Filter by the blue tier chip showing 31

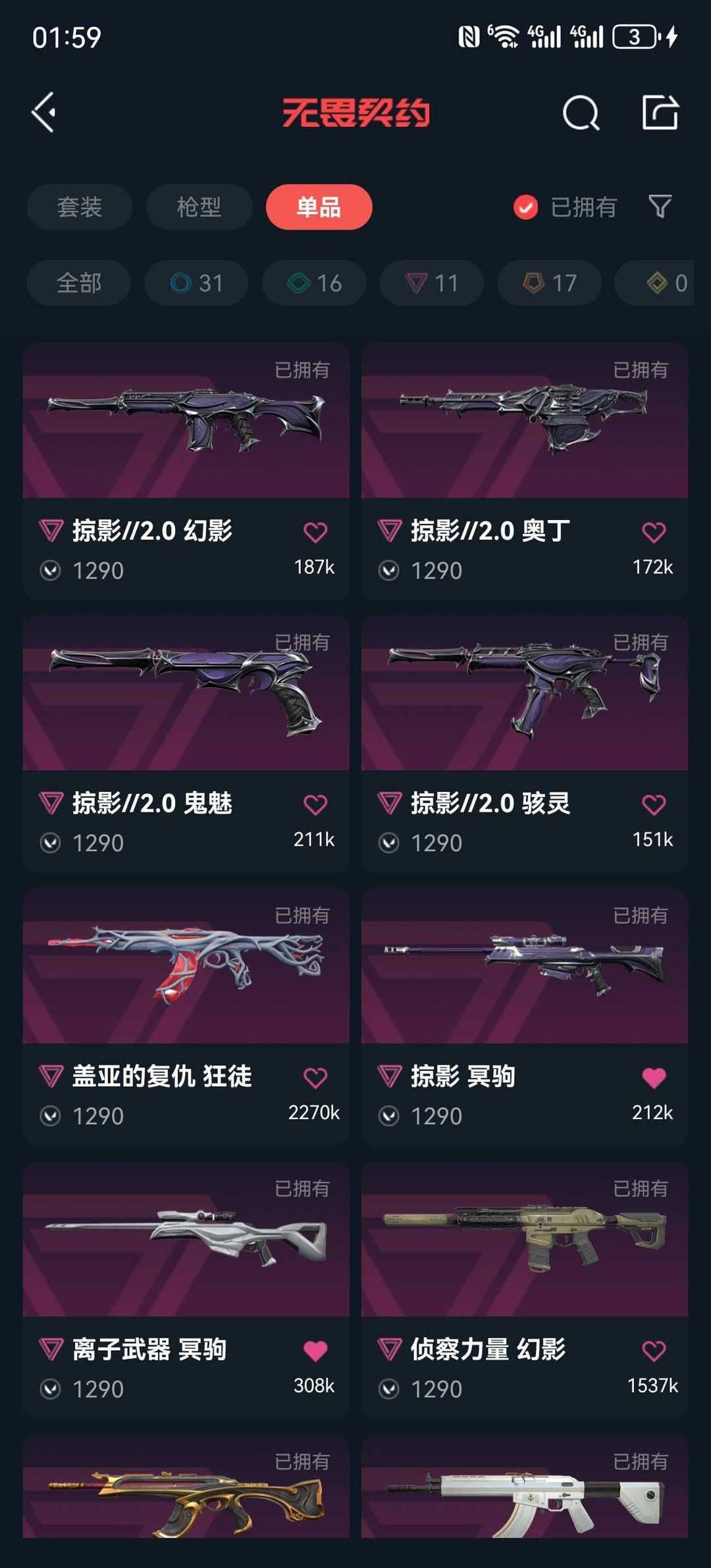click(196, 283)
